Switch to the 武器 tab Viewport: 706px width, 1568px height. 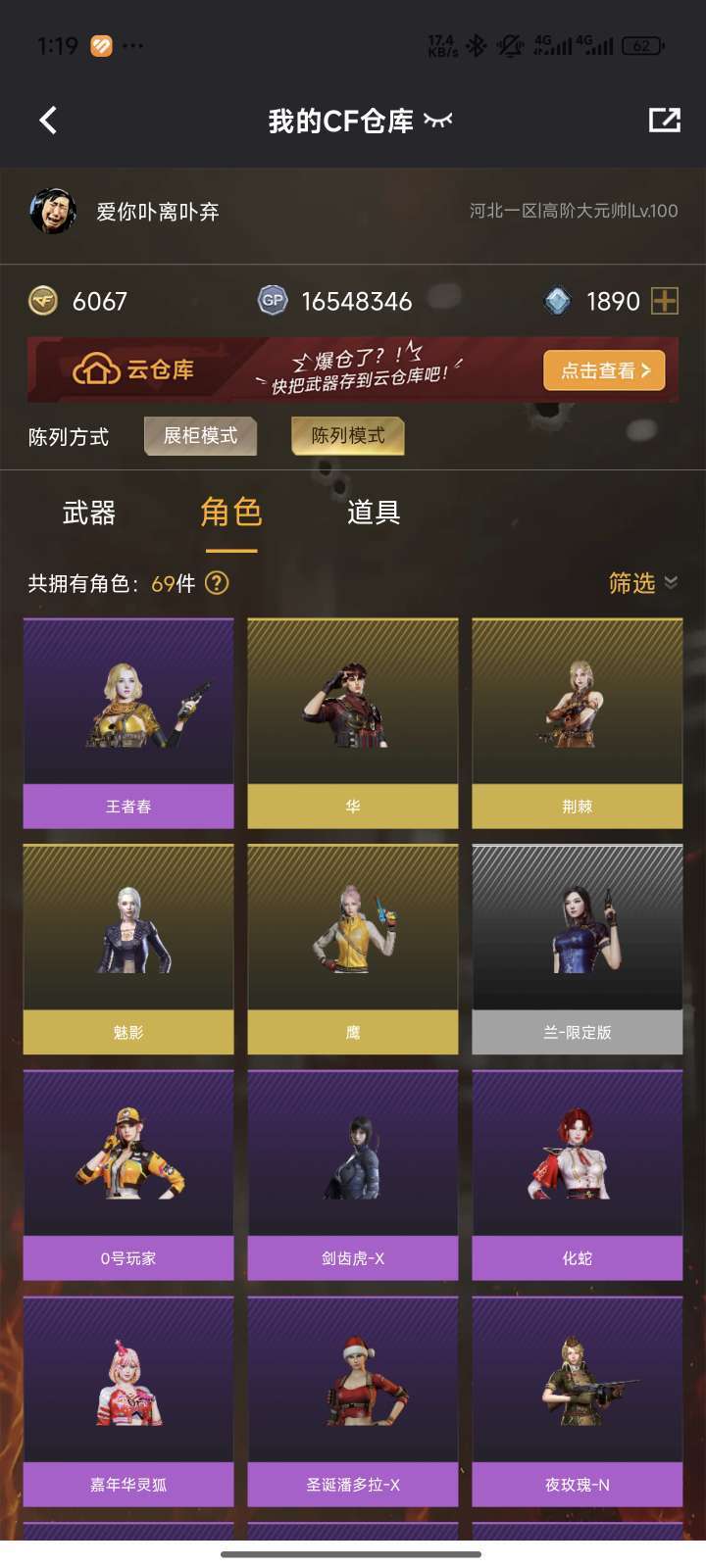point(89,513)
